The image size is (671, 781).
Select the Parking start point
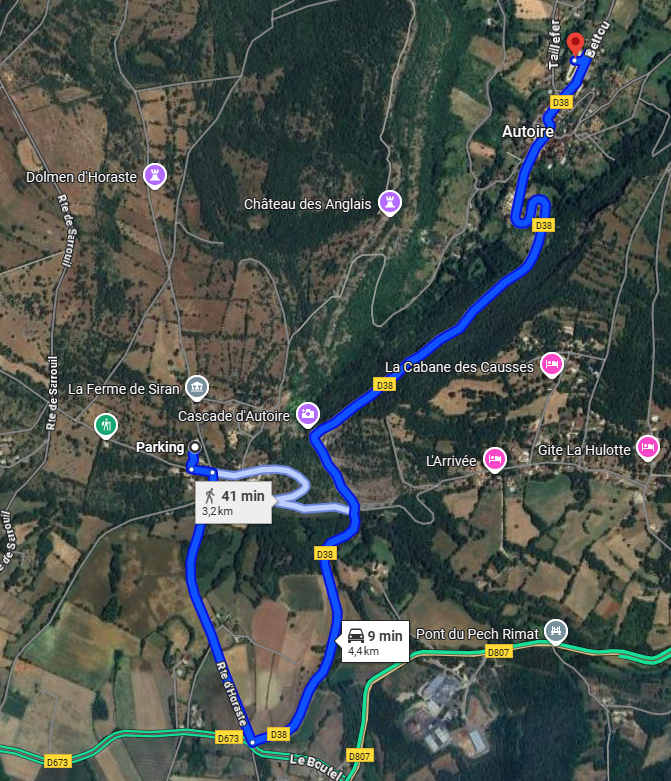tap(195, 447)
